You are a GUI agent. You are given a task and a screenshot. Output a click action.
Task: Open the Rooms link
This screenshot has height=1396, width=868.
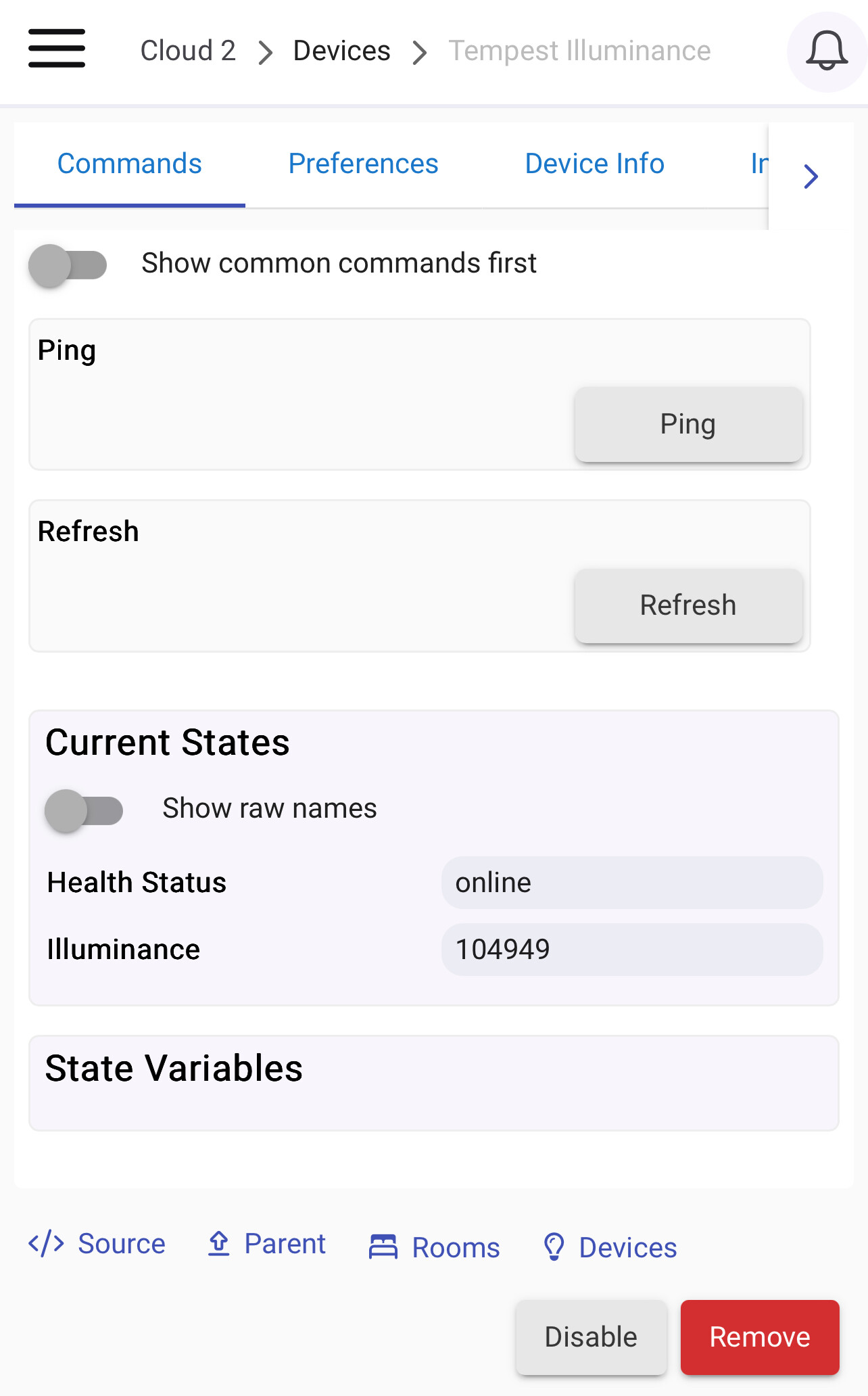435,1247
